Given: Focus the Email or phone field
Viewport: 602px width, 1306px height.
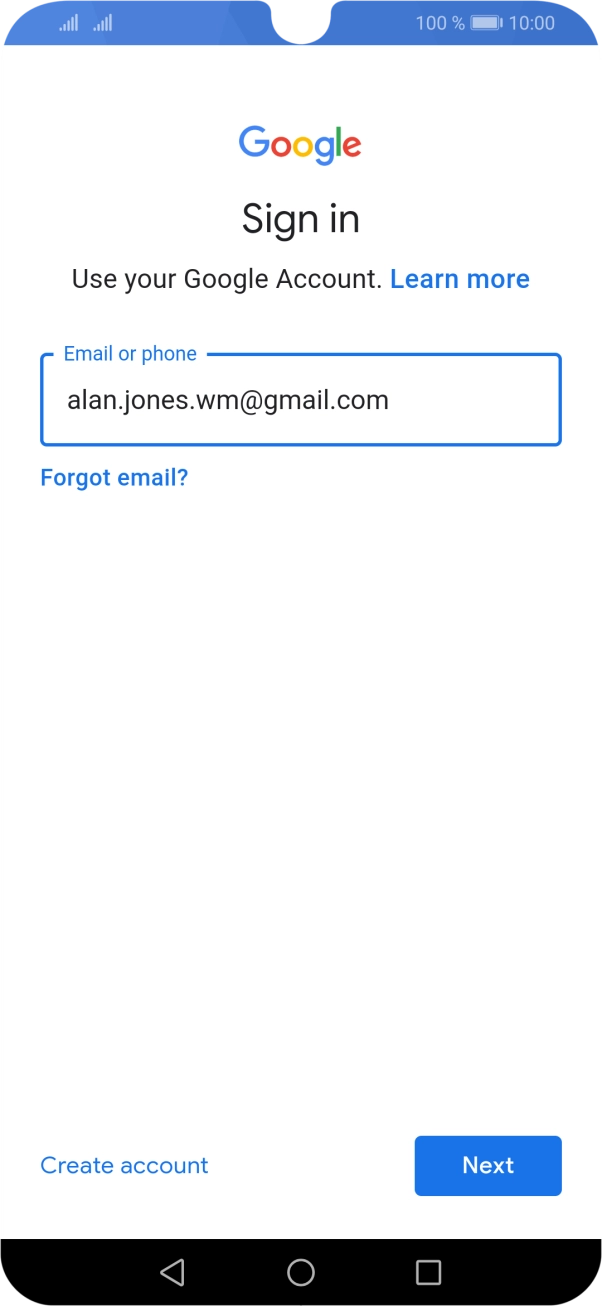Looking at the screenshot, I should coord(300,401).
